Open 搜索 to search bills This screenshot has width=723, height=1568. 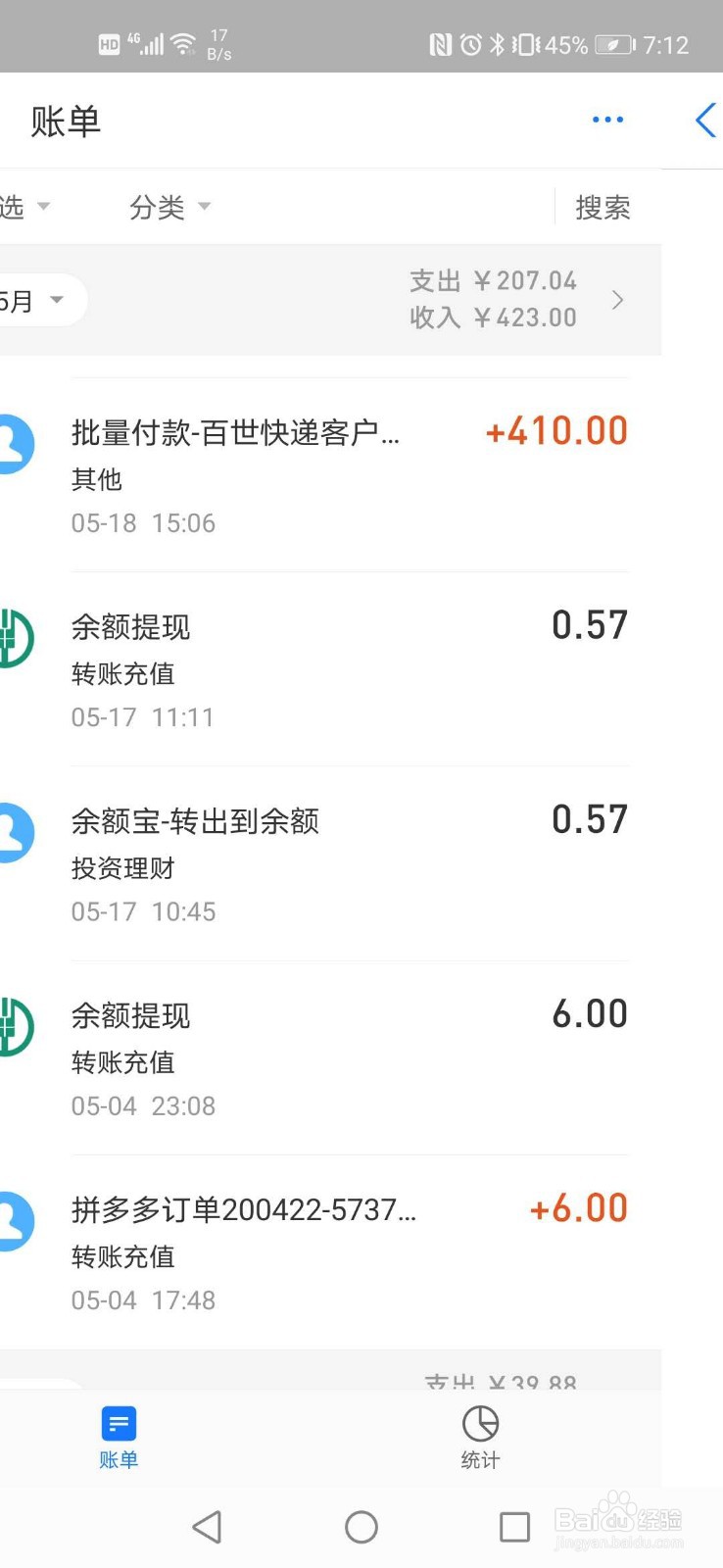[x=602, y=207]
